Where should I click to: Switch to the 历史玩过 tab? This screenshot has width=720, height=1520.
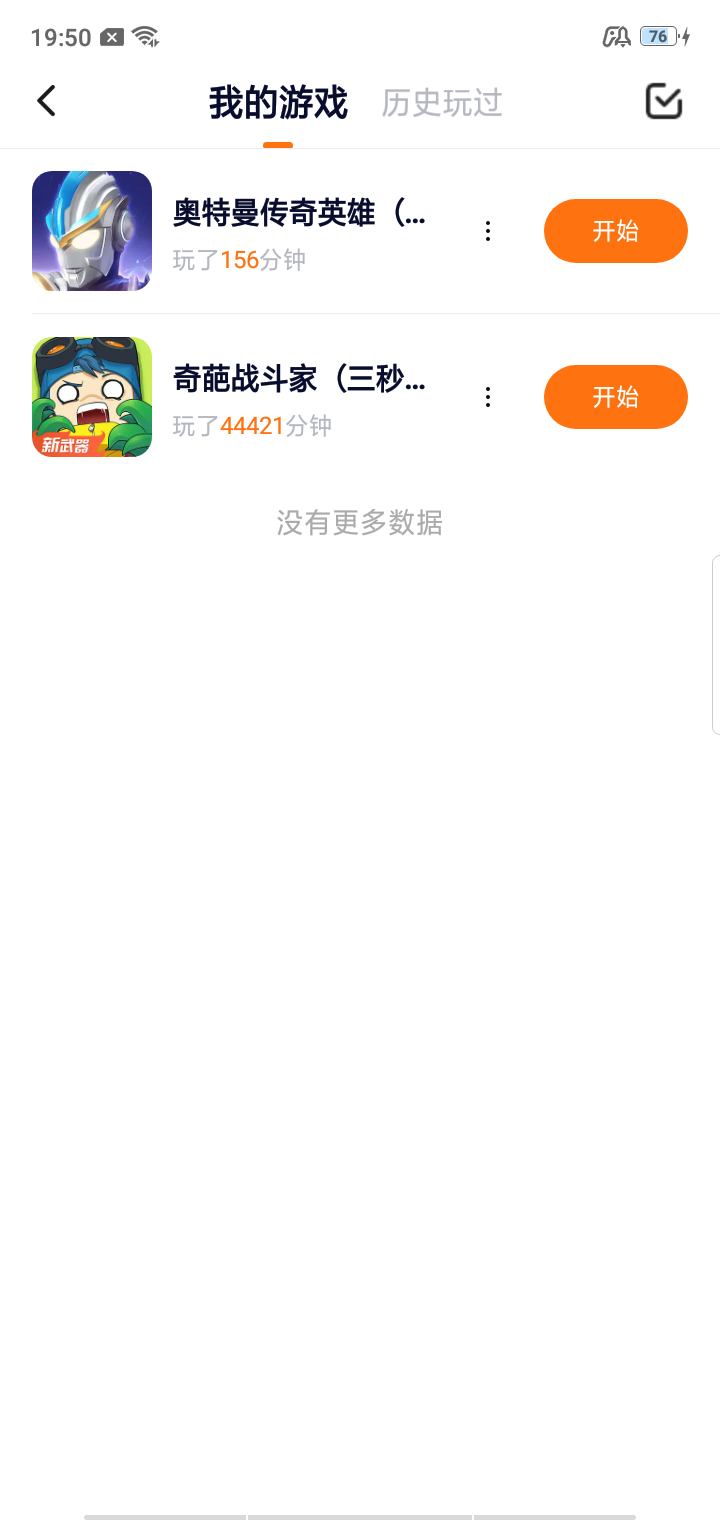pos(442,102)
